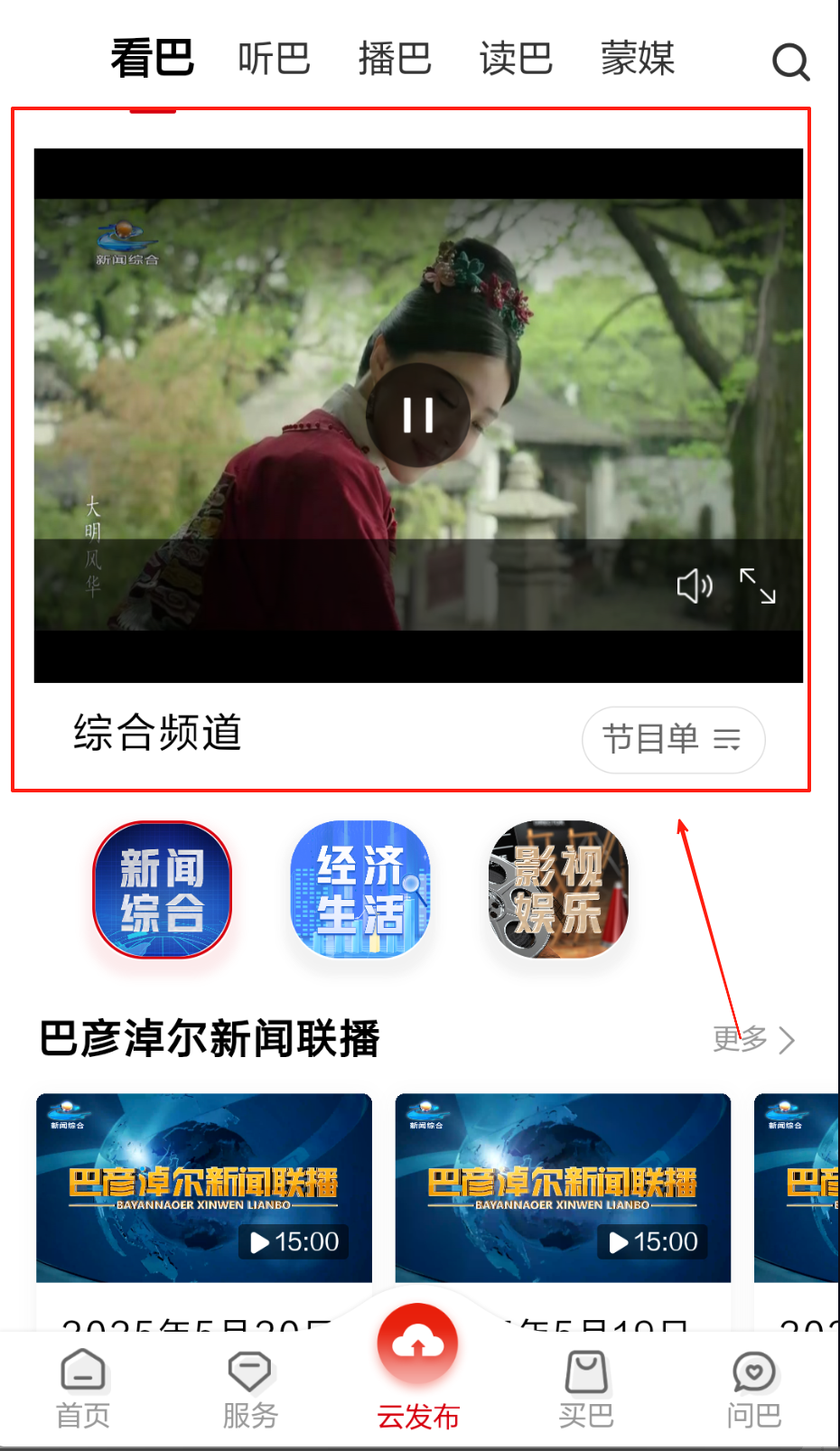
Task: Select the 新闻综合 channel
Action: point(163,890)
